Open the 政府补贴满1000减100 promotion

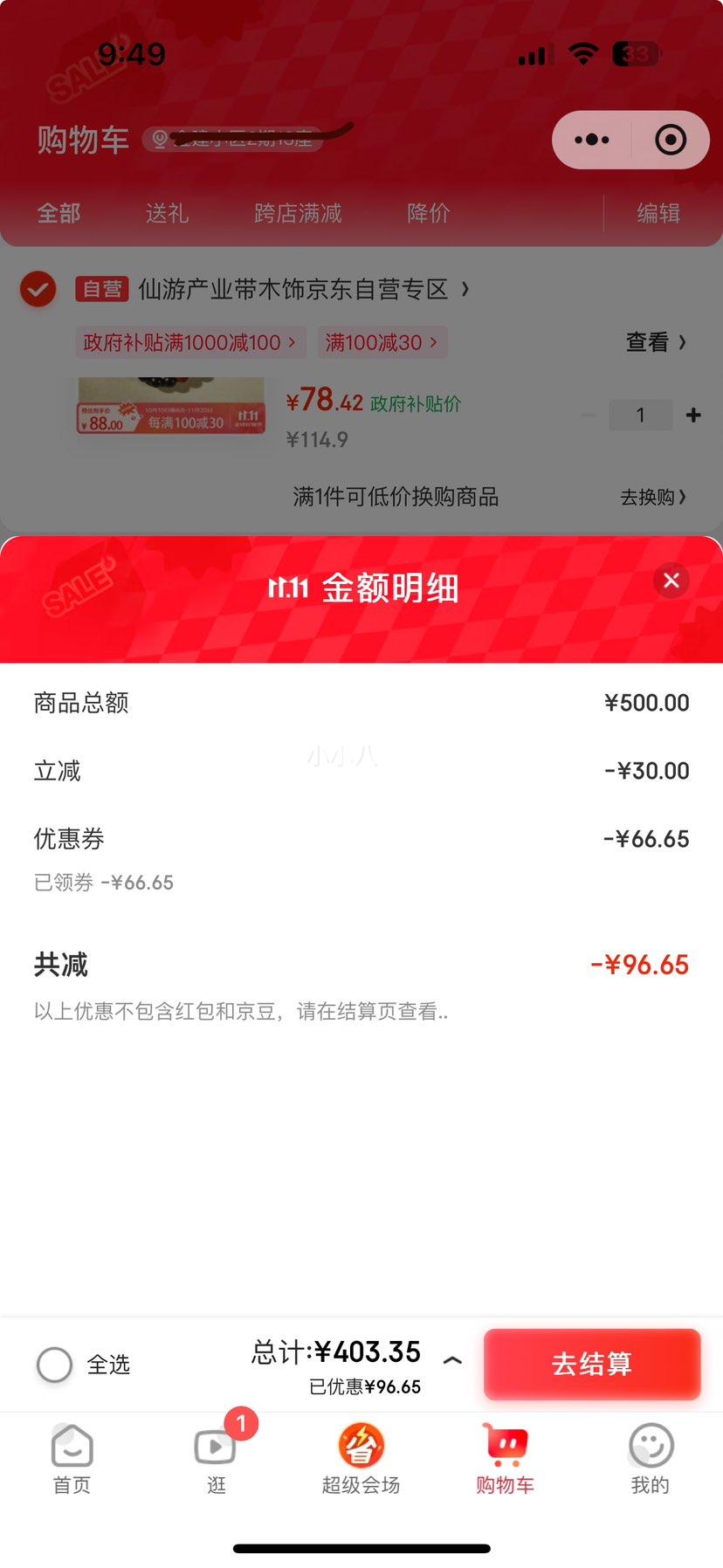(x=189, y=342)
